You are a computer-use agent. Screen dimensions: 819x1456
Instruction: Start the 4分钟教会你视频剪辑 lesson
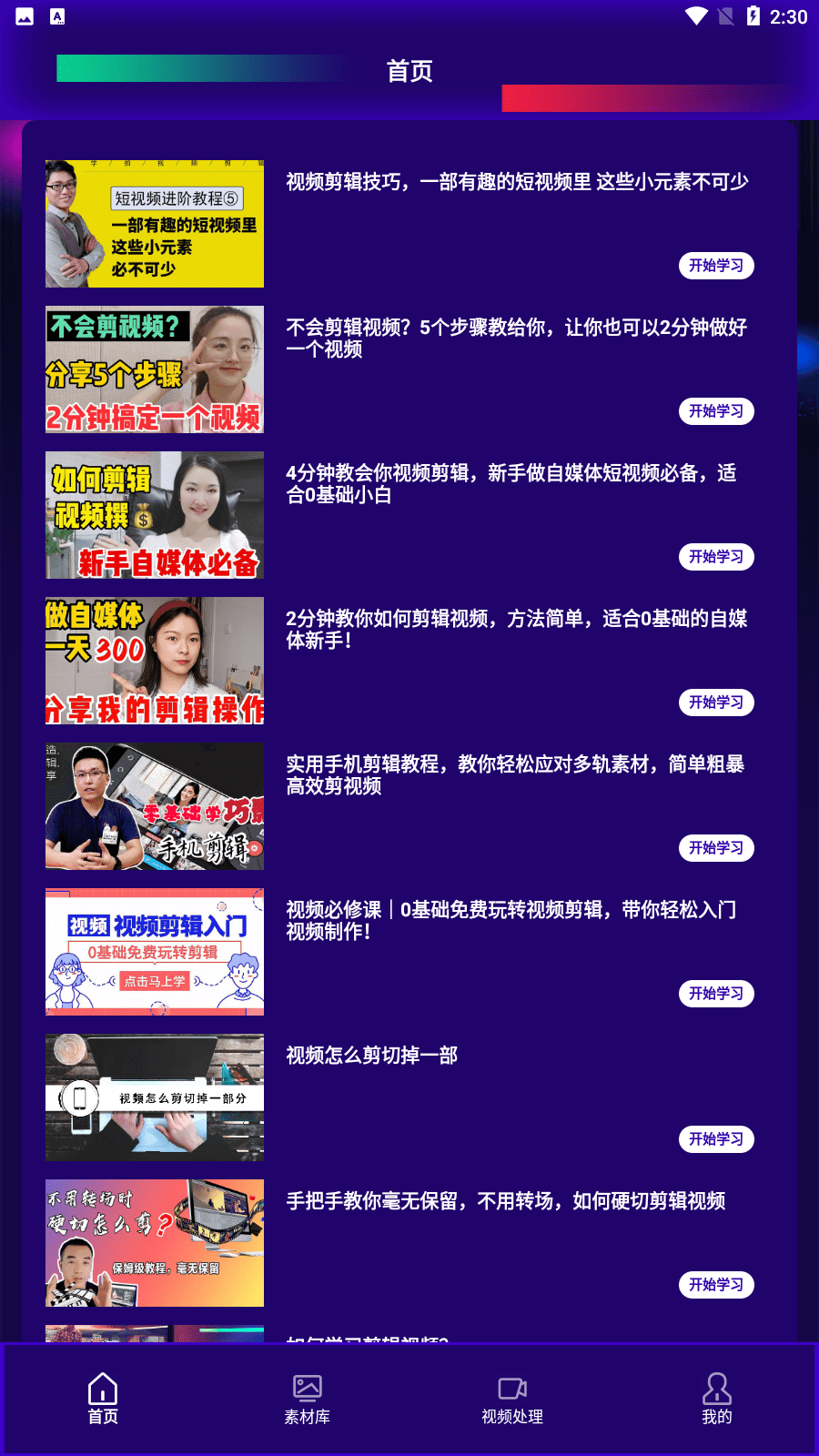[716, 557]
